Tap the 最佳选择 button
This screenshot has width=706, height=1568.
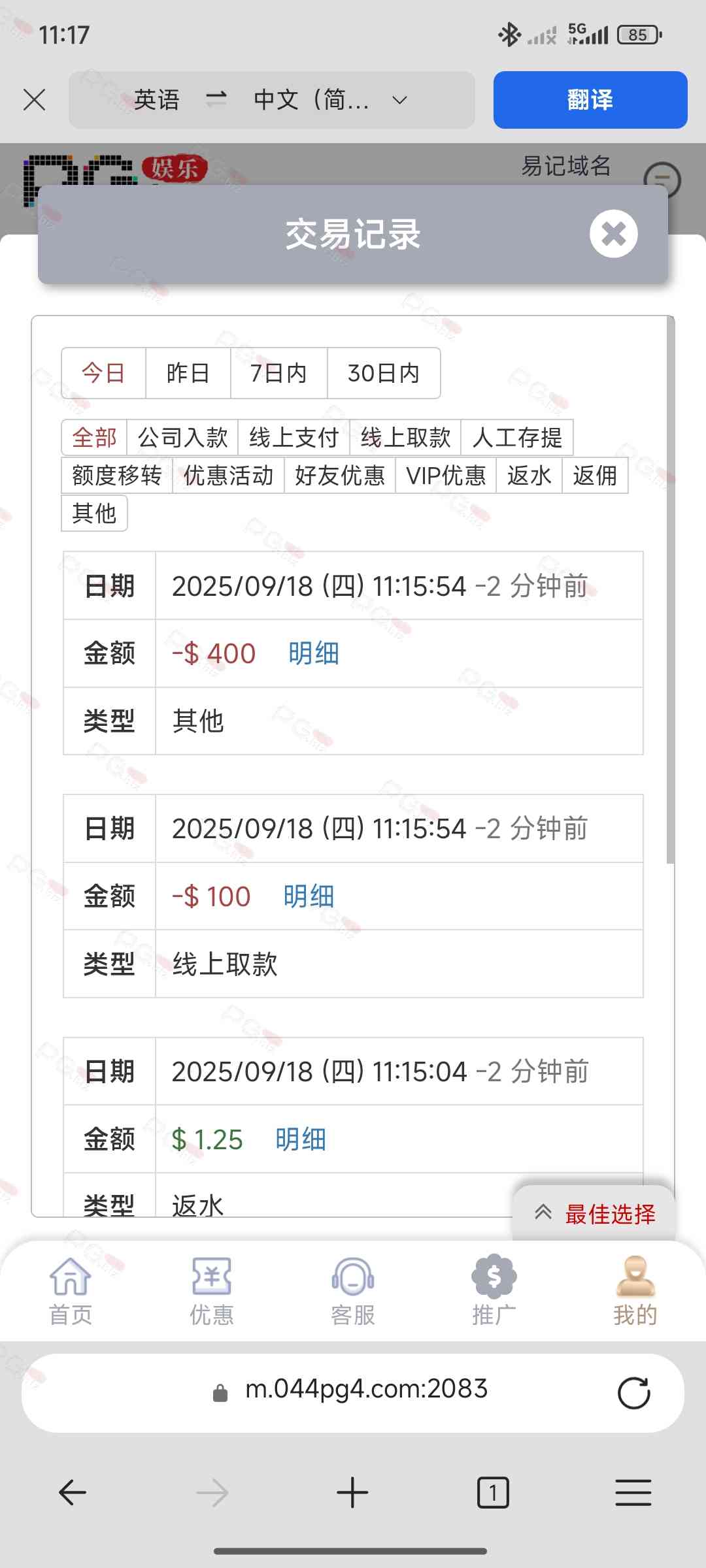click(595, 1214)
